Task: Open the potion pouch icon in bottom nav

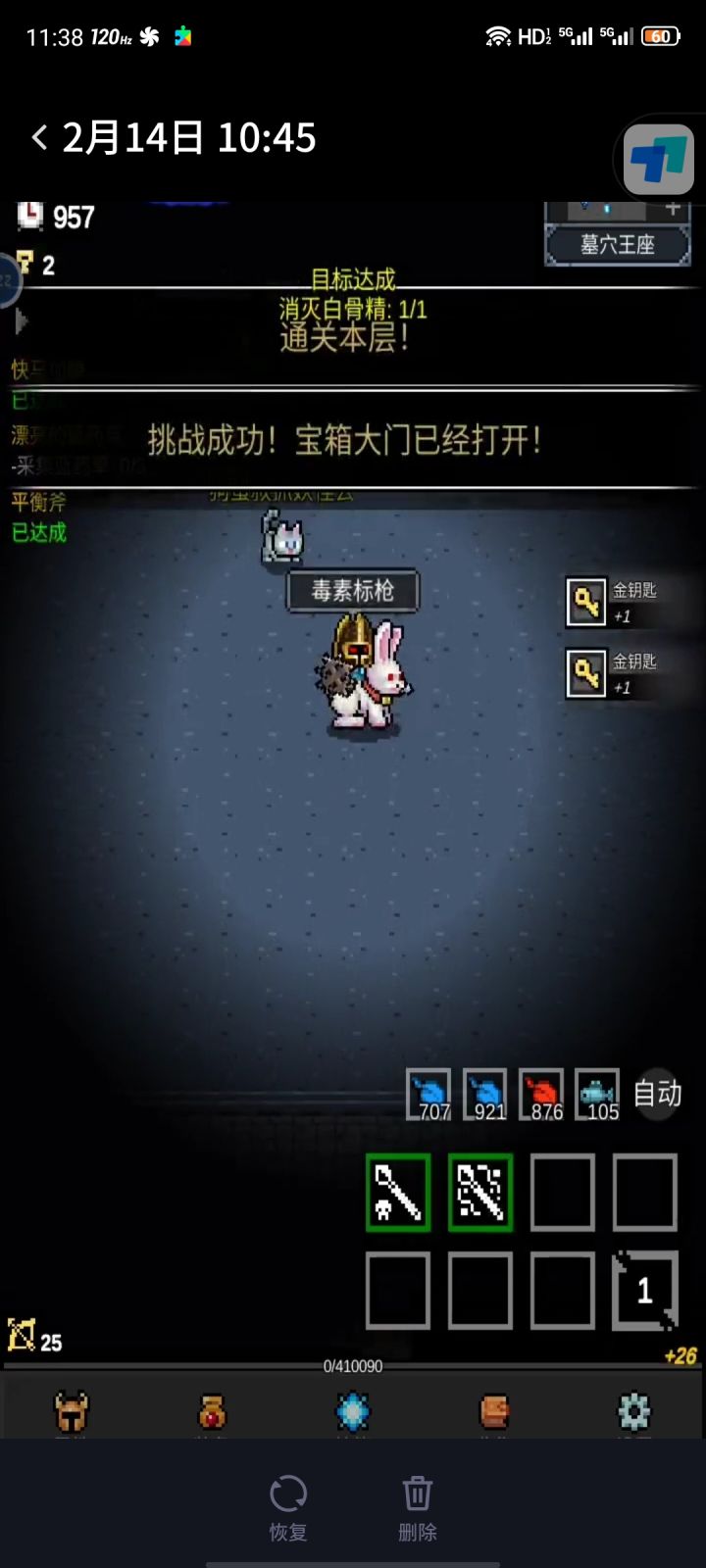Action: pos(212,1411)
